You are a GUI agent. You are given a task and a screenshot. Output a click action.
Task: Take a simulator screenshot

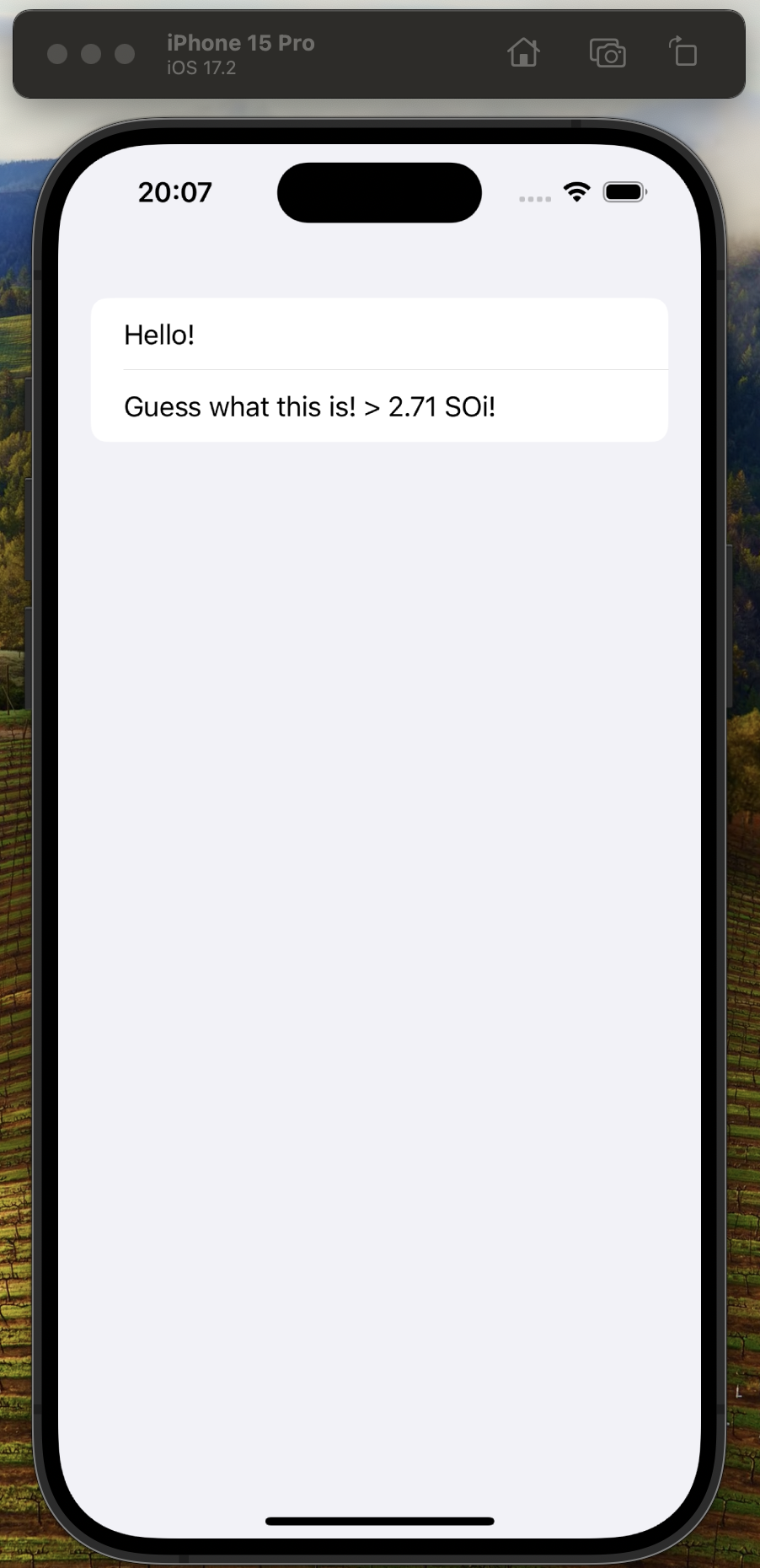point(607,53)
